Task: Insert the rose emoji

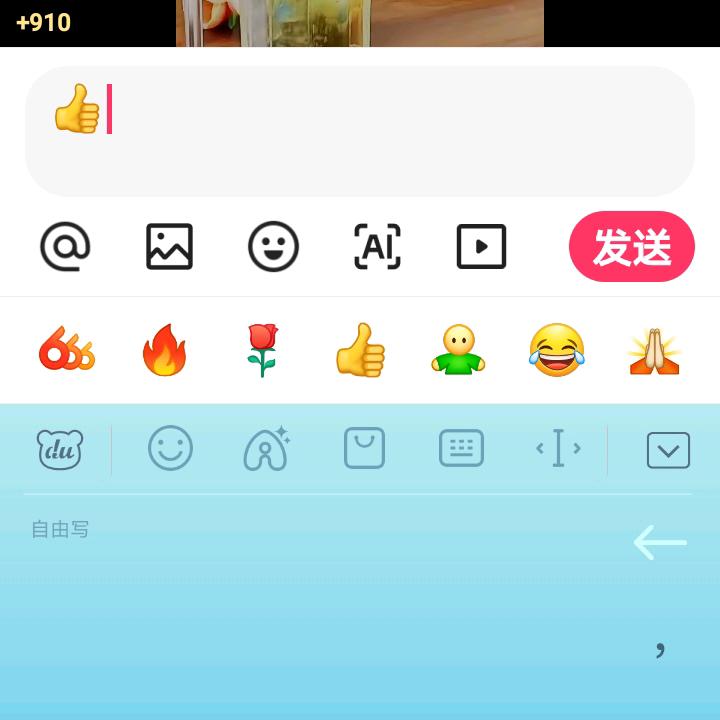Action: click(262, 350)
